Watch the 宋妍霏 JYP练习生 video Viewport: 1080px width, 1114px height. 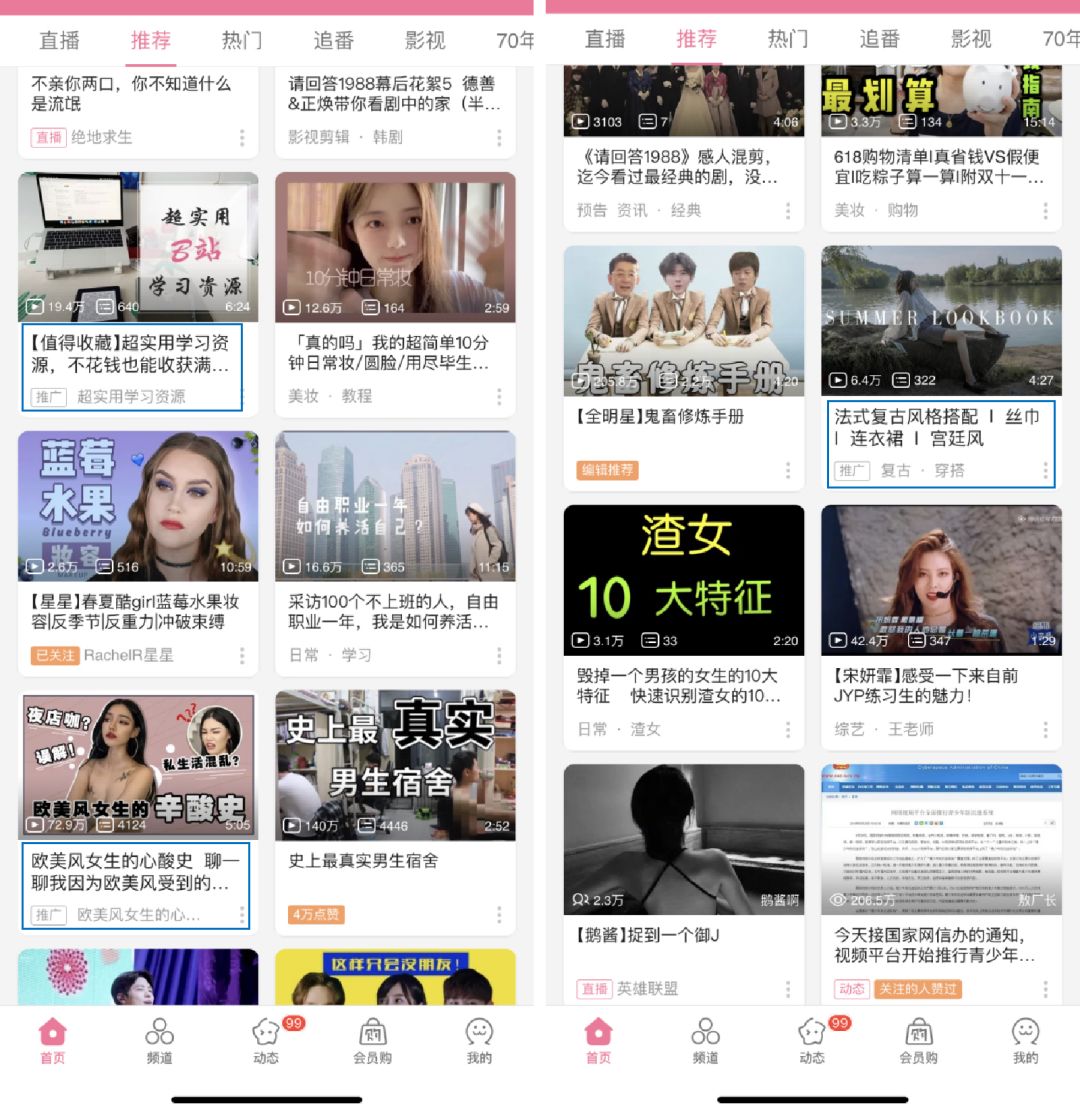pyautogui.click(x=941, y=580)
